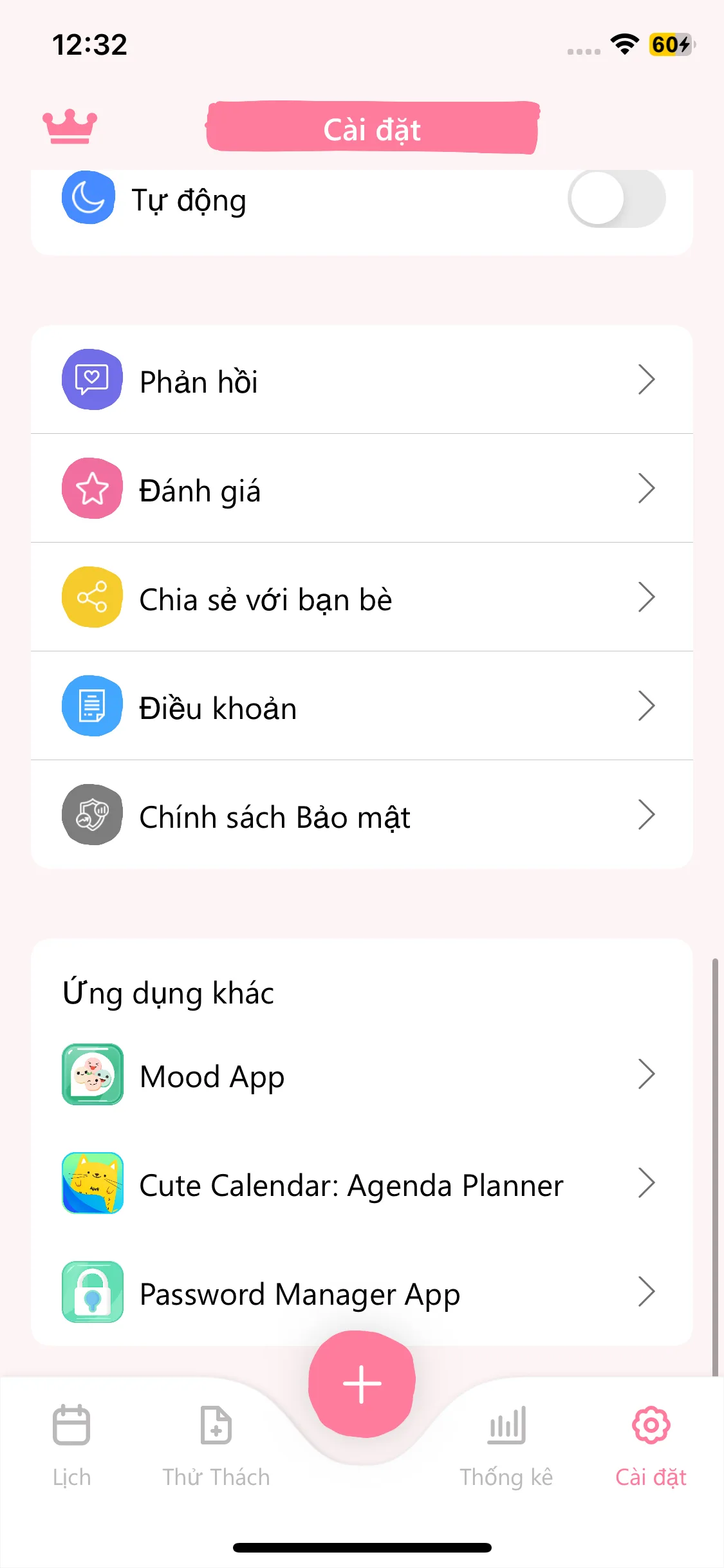Viewport: 724px width, 1568px height.
Task: Open the chevron beside Chính sách Bảo mật
Action: tap(647, 814)
